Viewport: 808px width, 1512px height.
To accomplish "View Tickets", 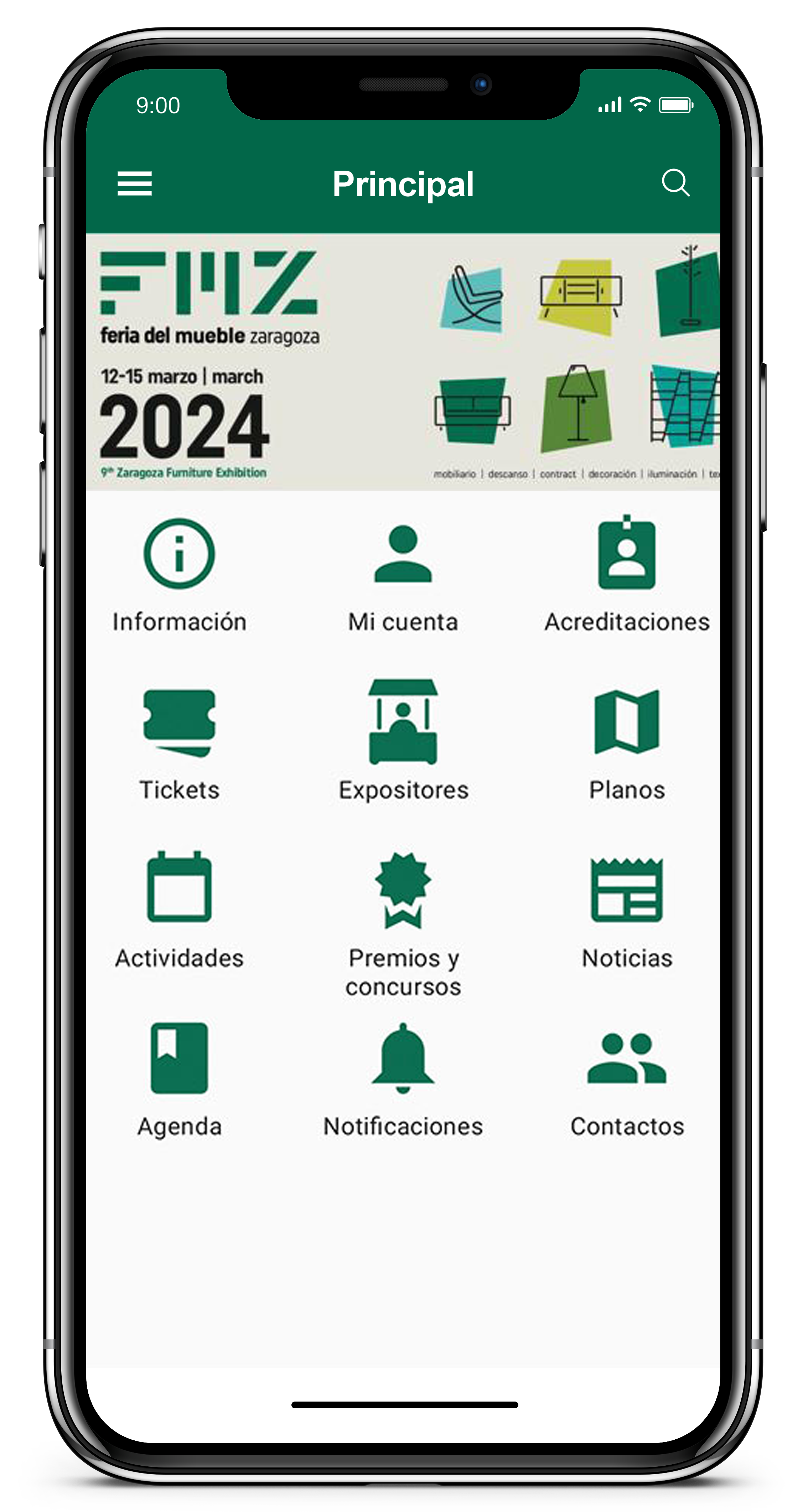I will coord(179,742).
